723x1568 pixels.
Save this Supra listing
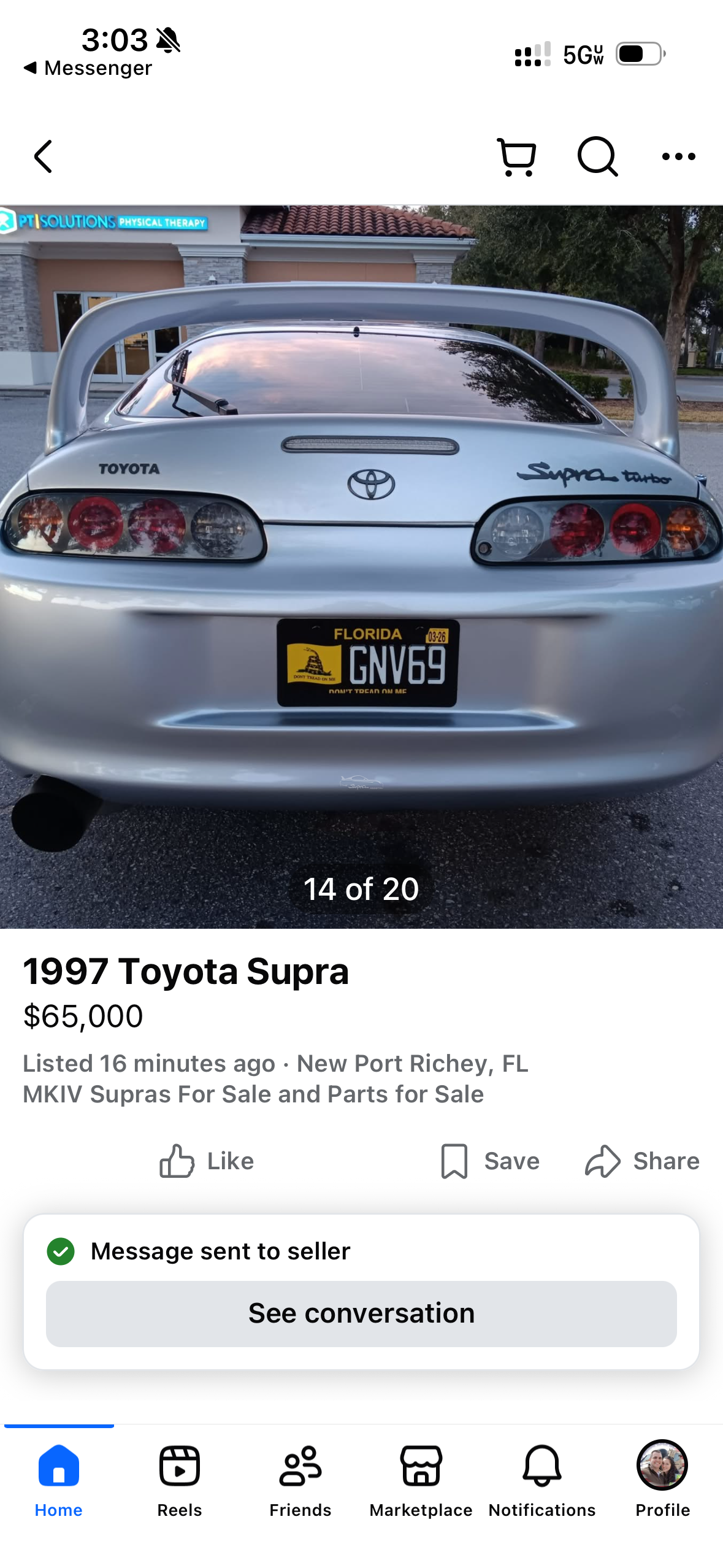tap(490, 1161)
